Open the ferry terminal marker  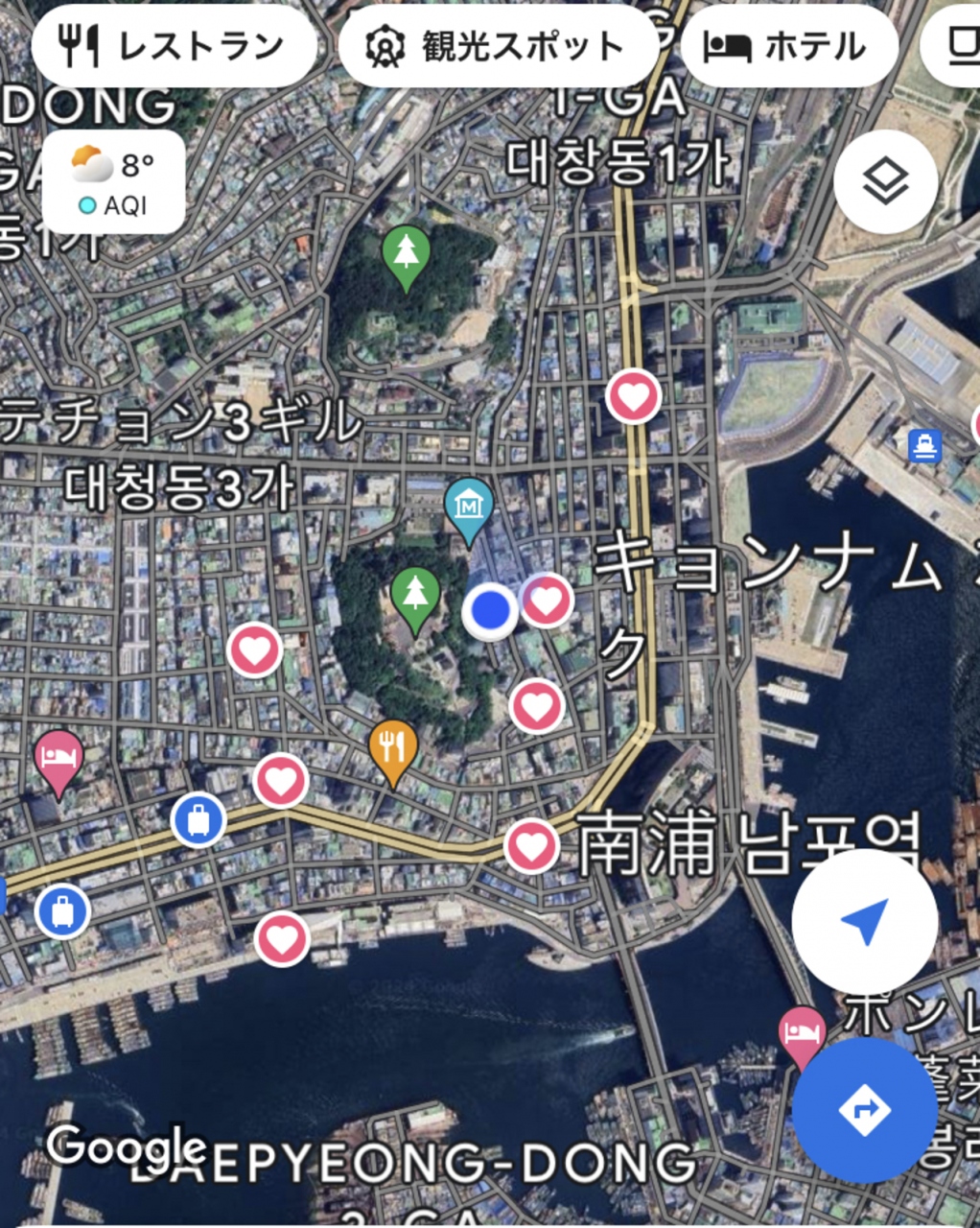coord(924,445)
